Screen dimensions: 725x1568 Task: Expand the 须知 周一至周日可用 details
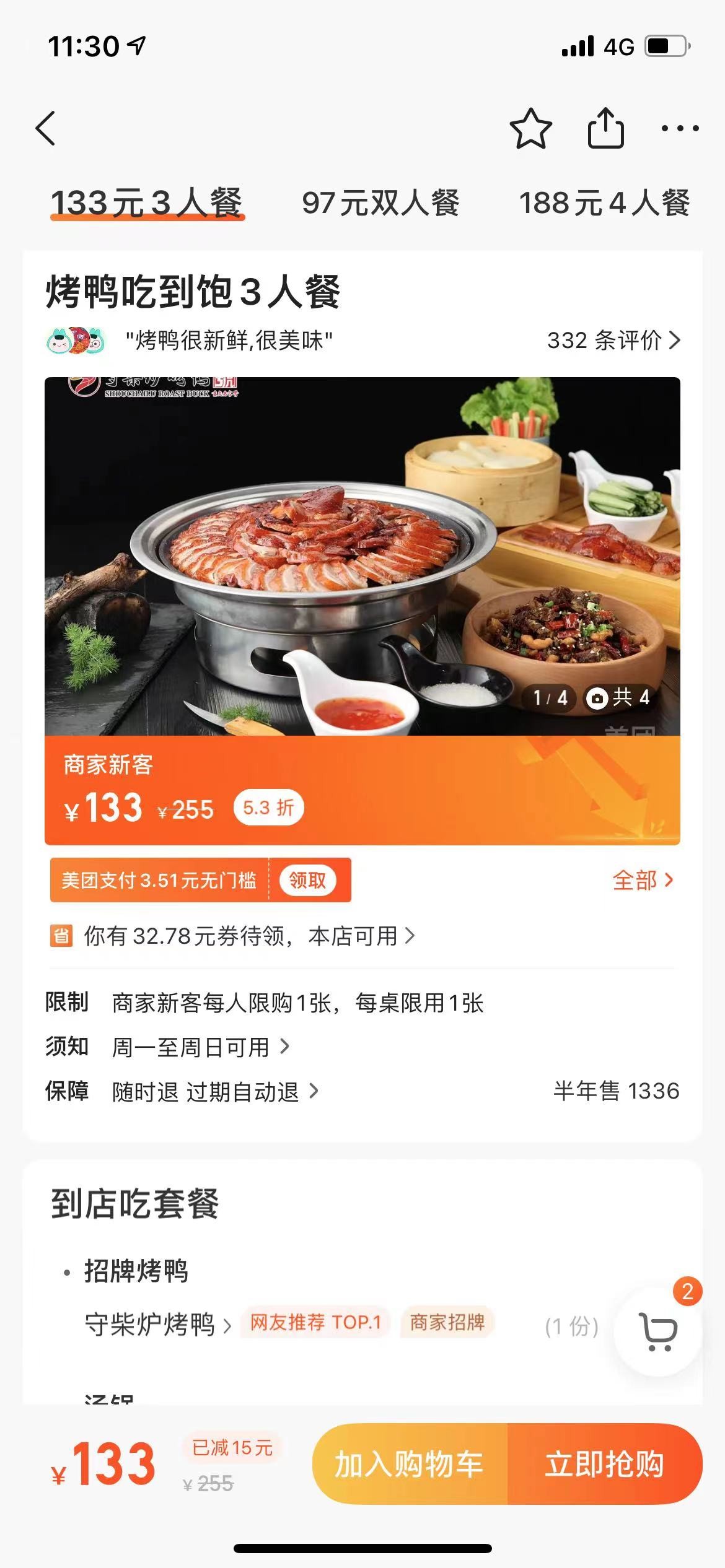pyautogui.click(x=200, y=1047)
